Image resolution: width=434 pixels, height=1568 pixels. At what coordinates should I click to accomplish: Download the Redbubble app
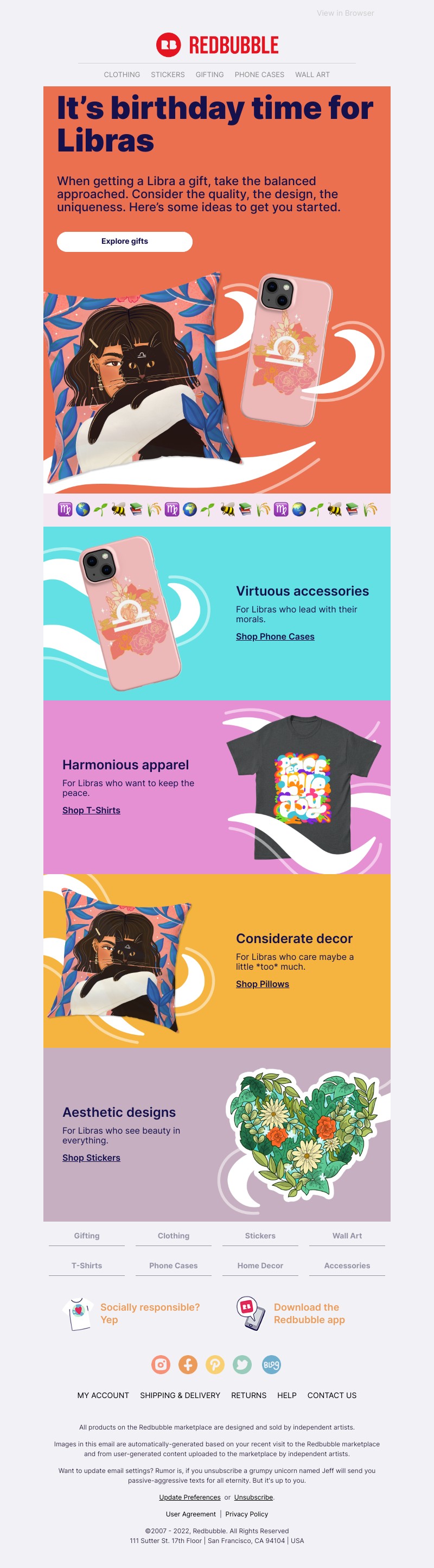(x=309, y=1313)
